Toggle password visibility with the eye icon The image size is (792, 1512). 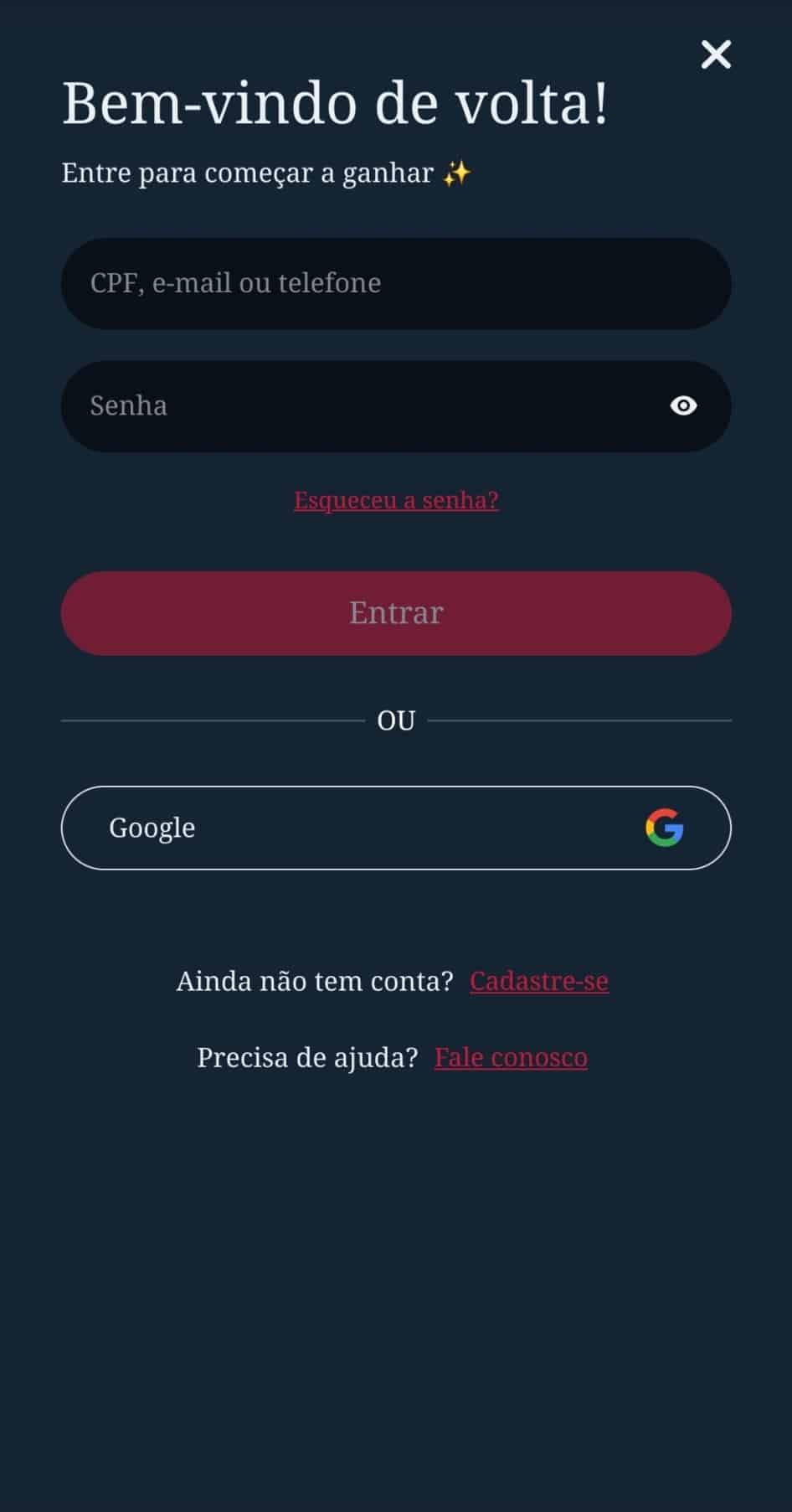click(x=684, y=405)
